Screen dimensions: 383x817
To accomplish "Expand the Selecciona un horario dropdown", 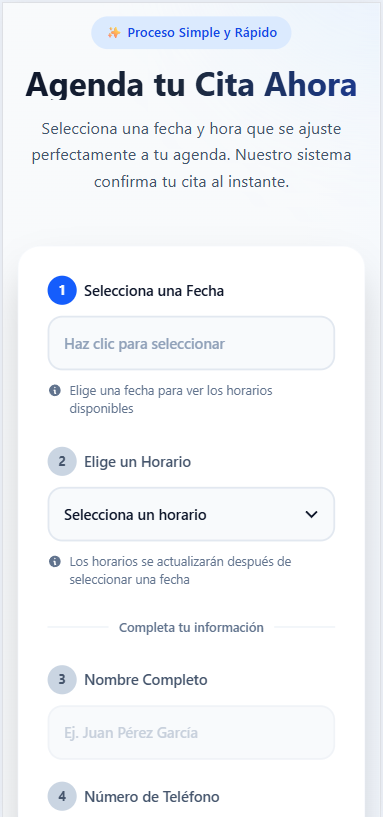I will pyautogui.click(x=191, y=514).
